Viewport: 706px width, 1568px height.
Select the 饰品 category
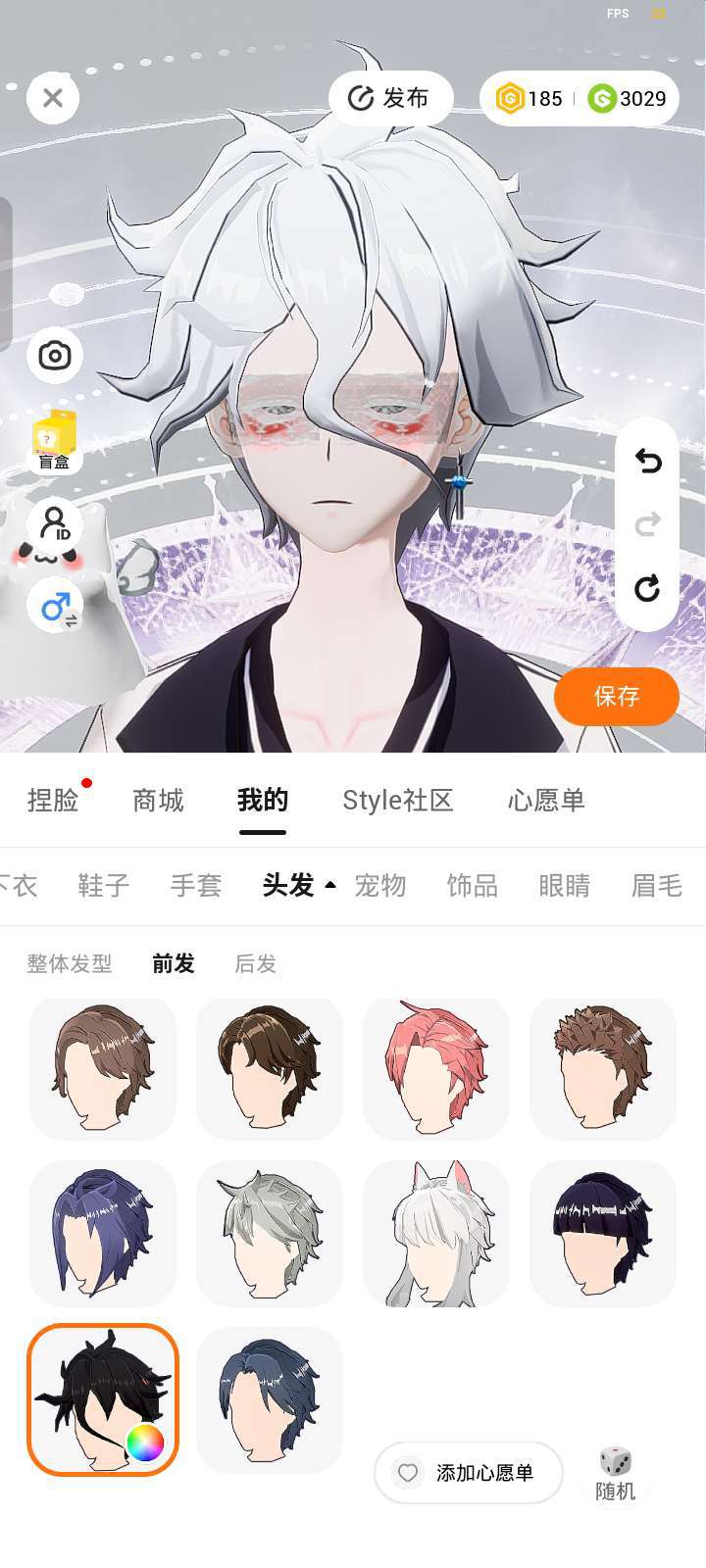tap(472, 886)
